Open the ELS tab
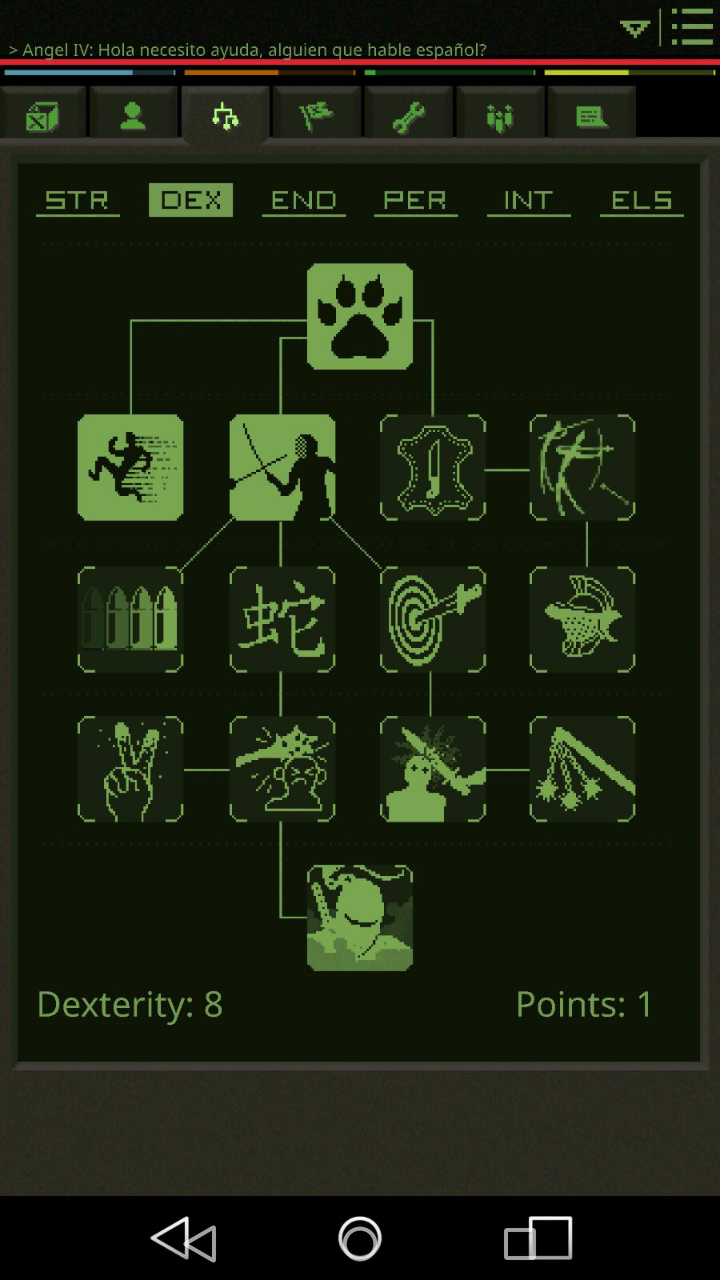This screenshot has width=720, height=1280. click(641, 200)
